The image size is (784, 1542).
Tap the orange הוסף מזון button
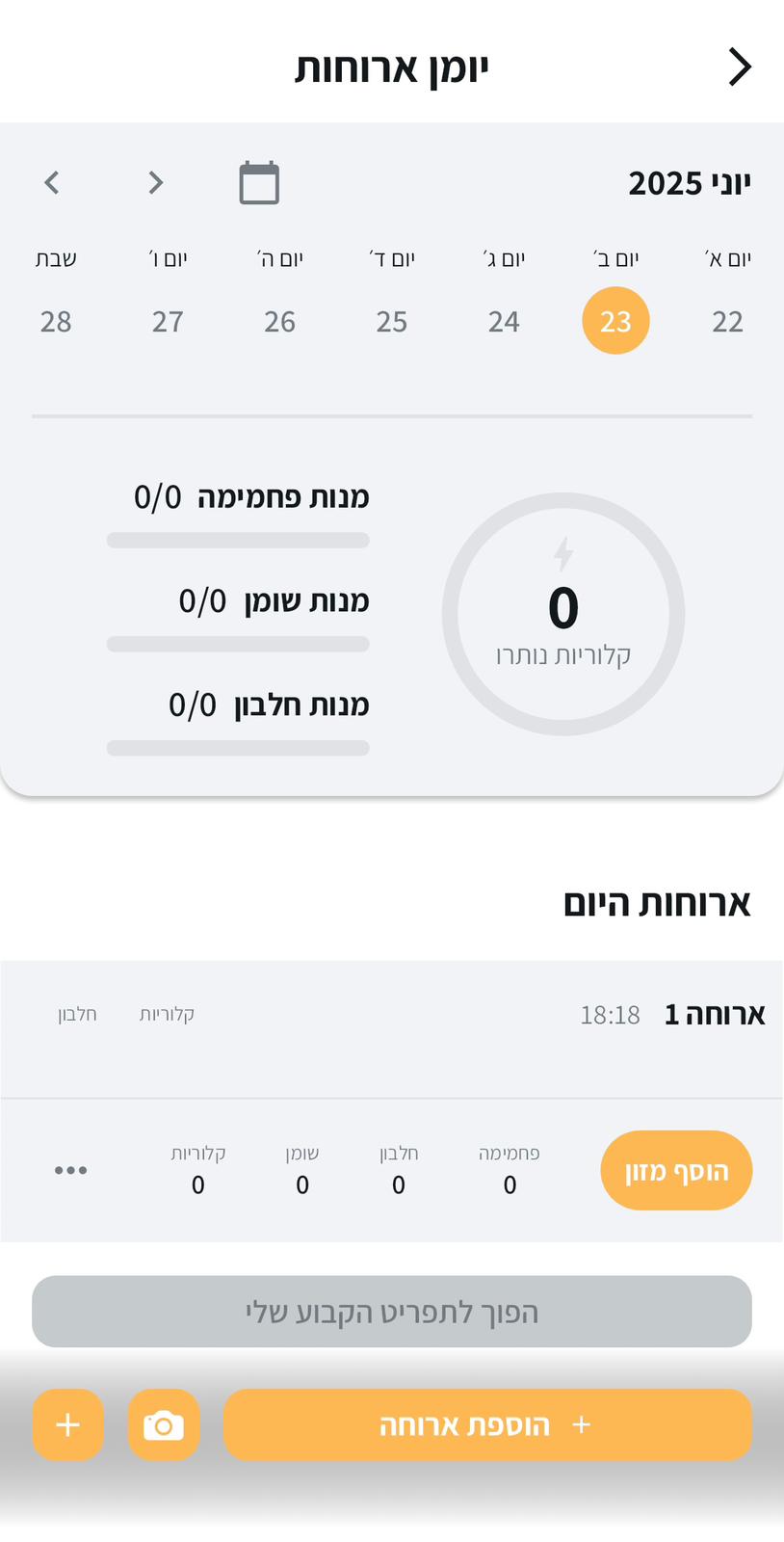tap(676, 1171)
